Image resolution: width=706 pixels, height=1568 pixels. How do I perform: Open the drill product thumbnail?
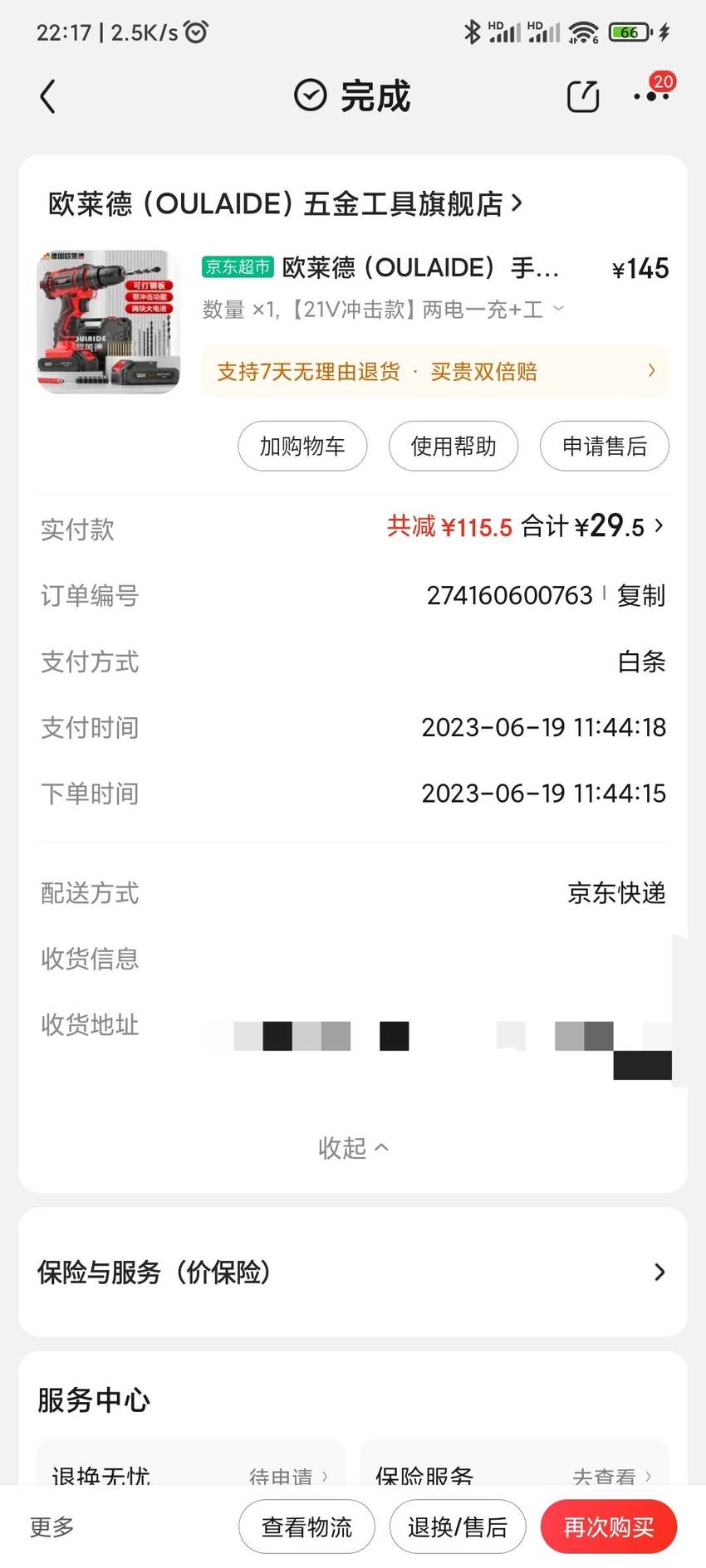tap(109, 321)
